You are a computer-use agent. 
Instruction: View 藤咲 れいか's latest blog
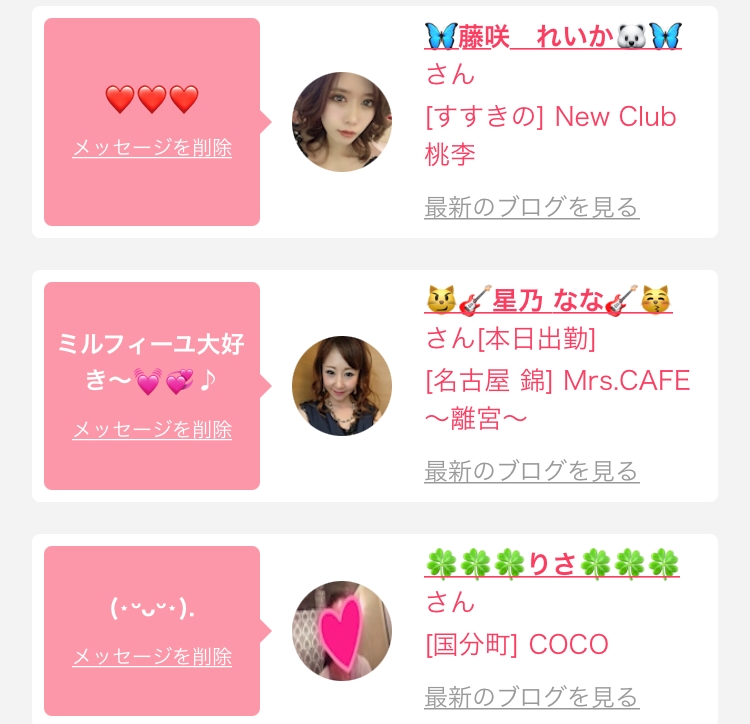pyautogui.click(x=532, y=208)
